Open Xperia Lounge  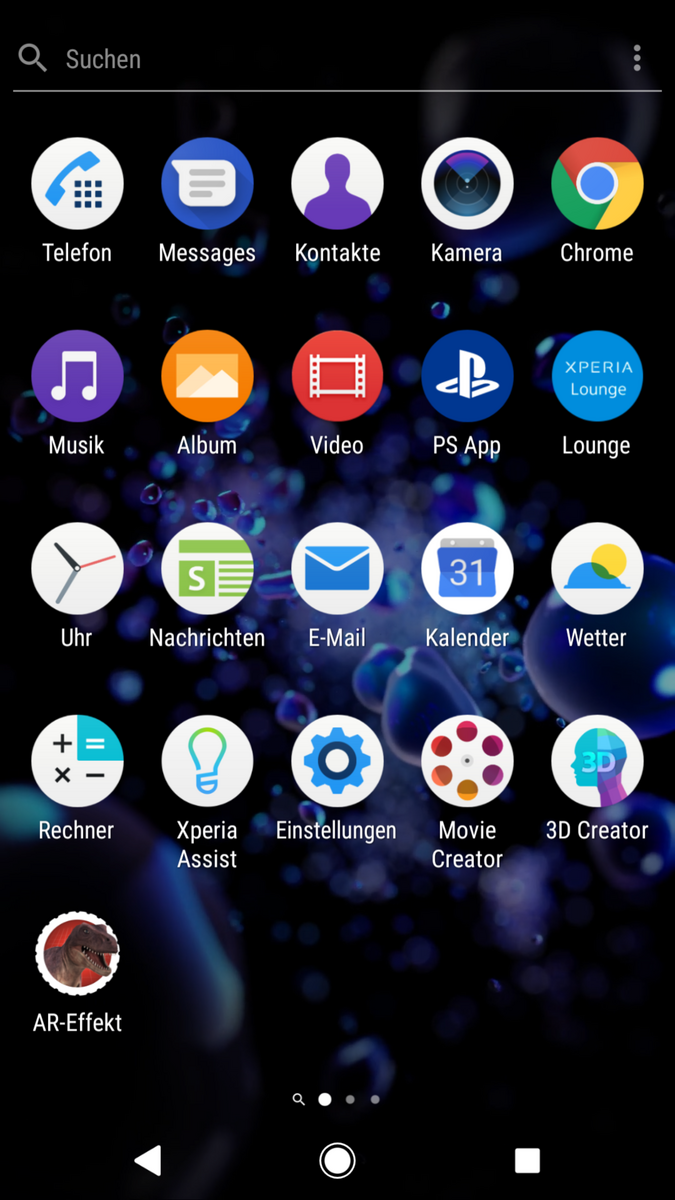597,376
